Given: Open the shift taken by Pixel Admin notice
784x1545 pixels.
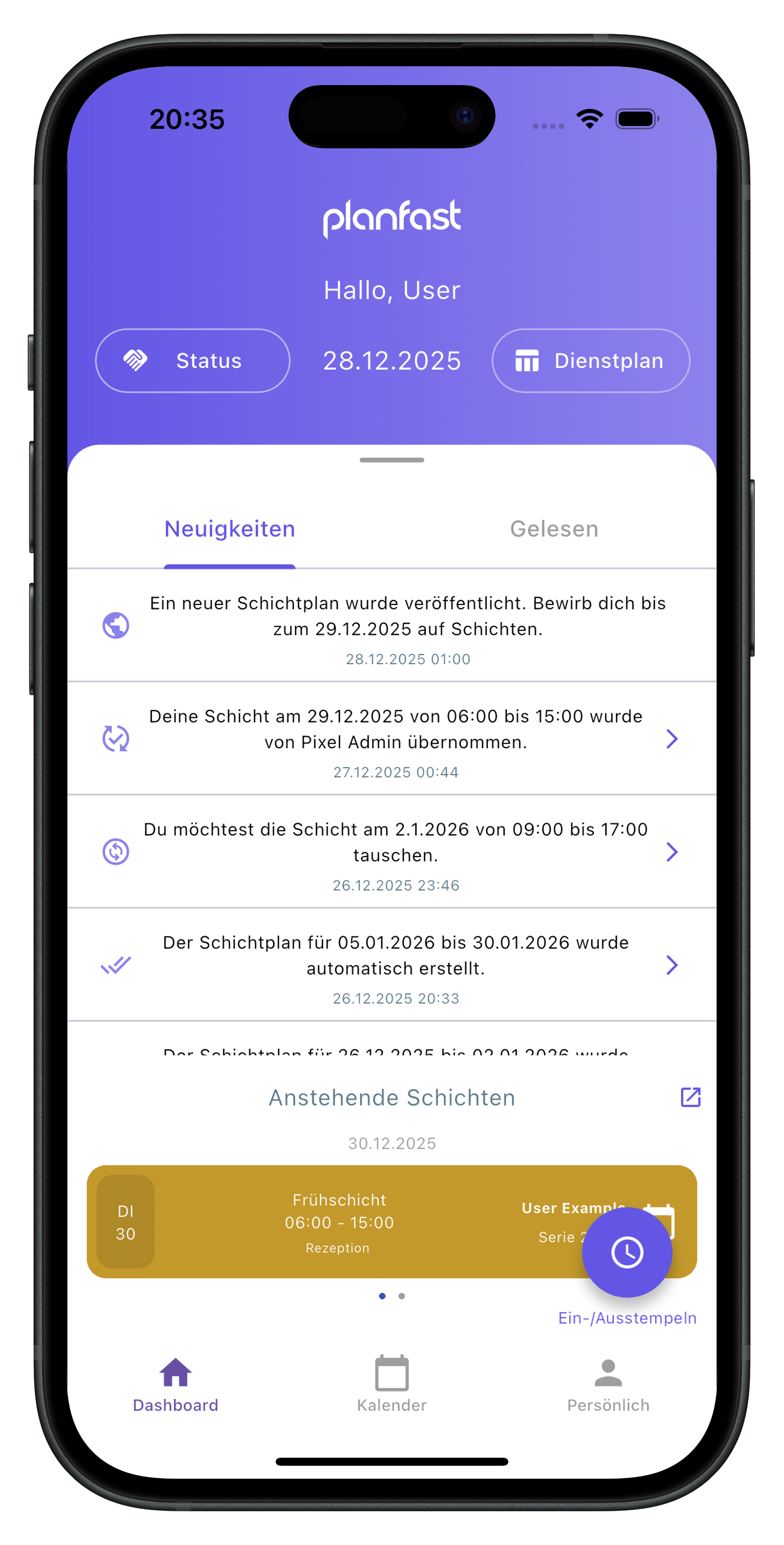Looking at the screenshot, I should (395, 738).
